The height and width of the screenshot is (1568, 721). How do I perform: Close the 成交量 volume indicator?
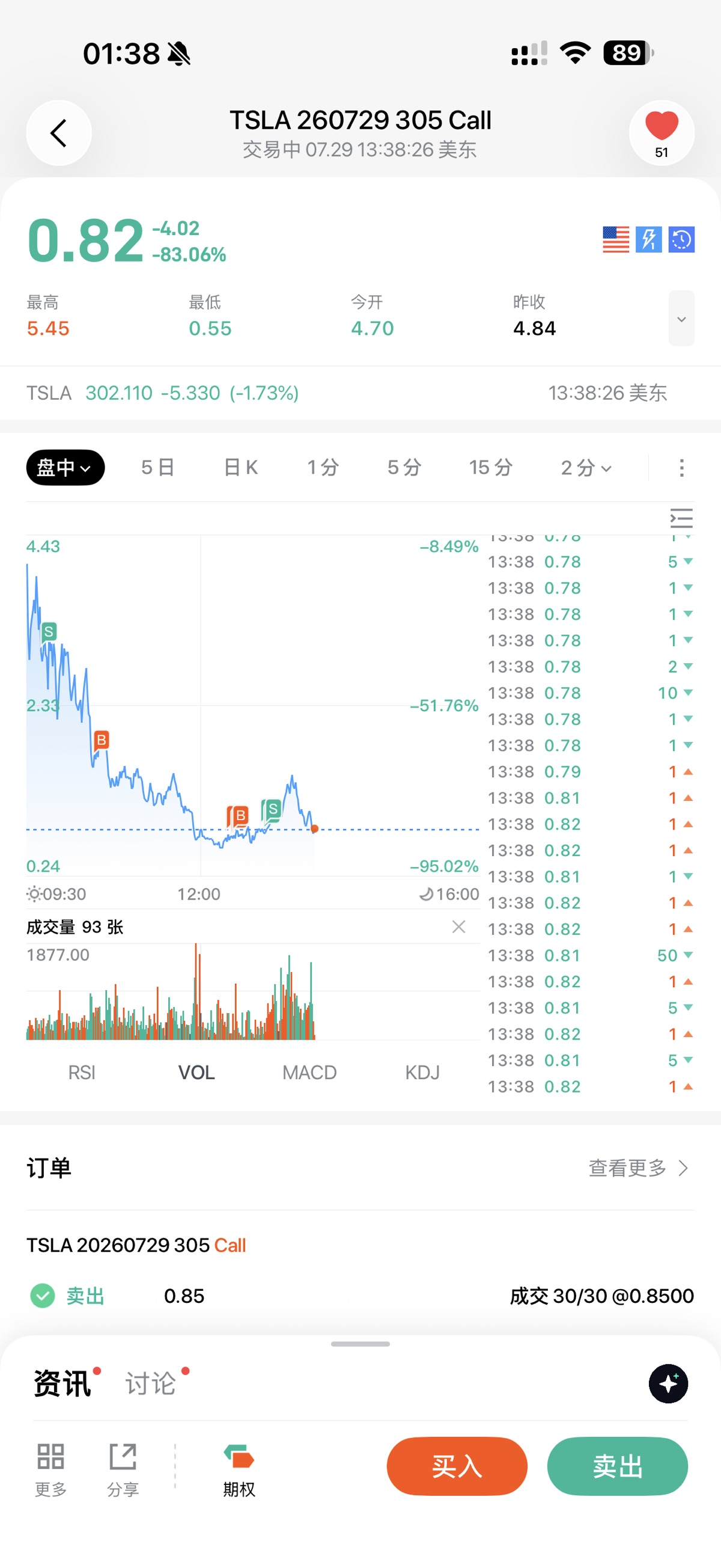coord(459,926)
